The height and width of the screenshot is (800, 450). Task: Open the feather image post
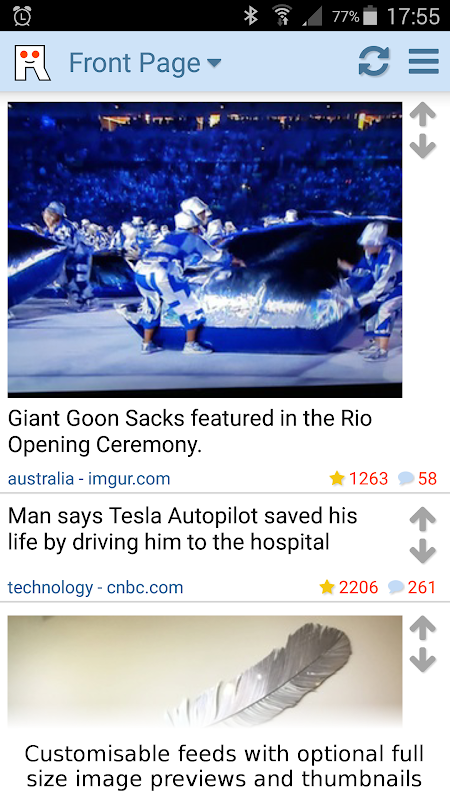click(205, 671)
